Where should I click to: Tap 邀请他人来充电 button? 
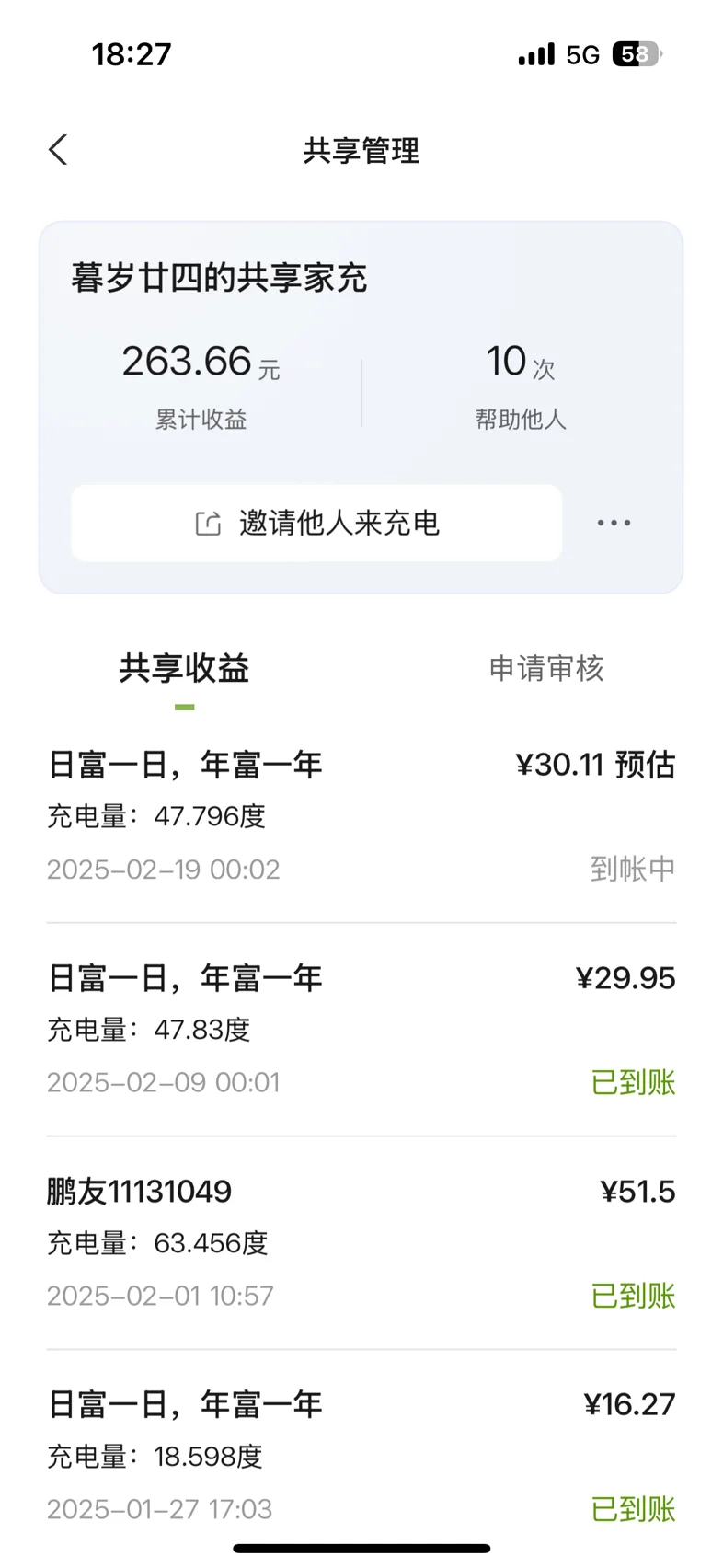316,523
